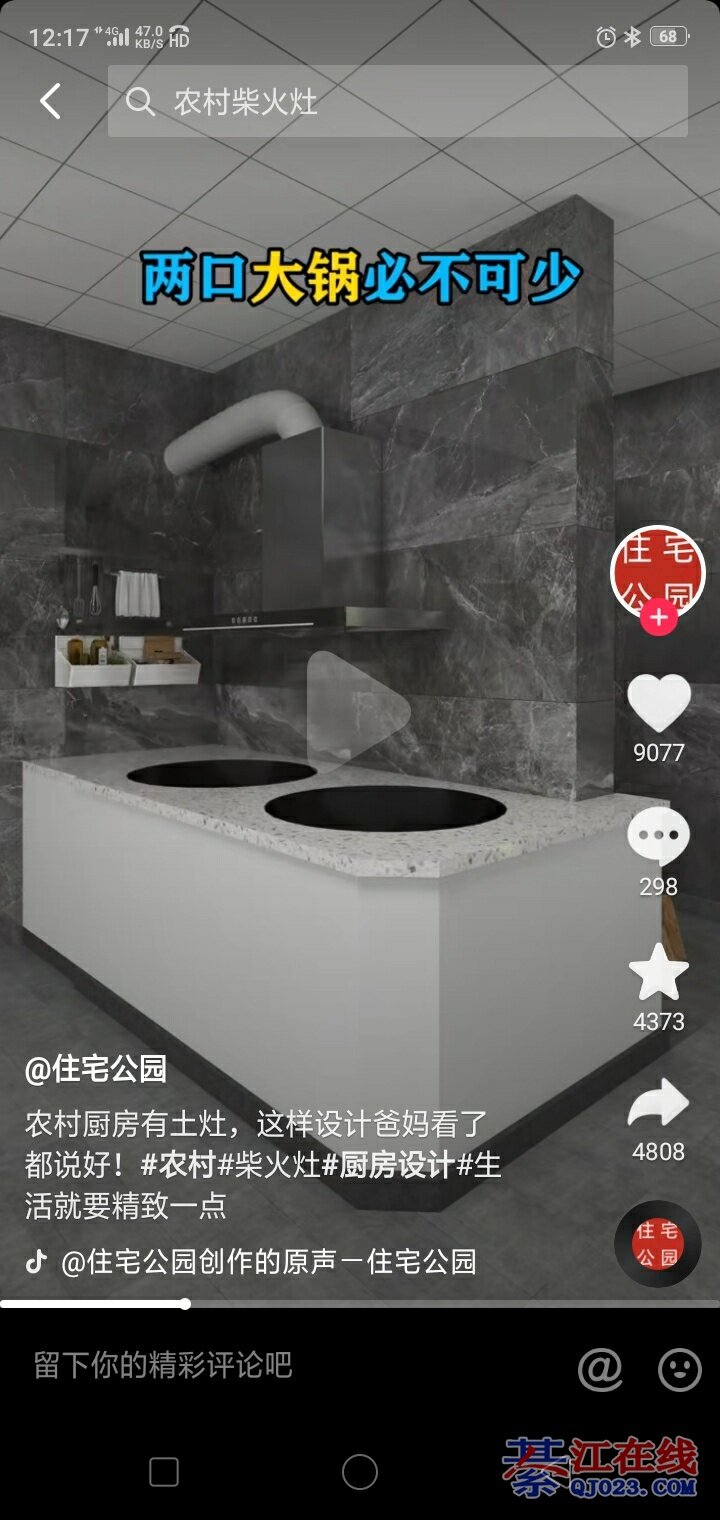Mention someone with the @ icon

point(600,1368)
